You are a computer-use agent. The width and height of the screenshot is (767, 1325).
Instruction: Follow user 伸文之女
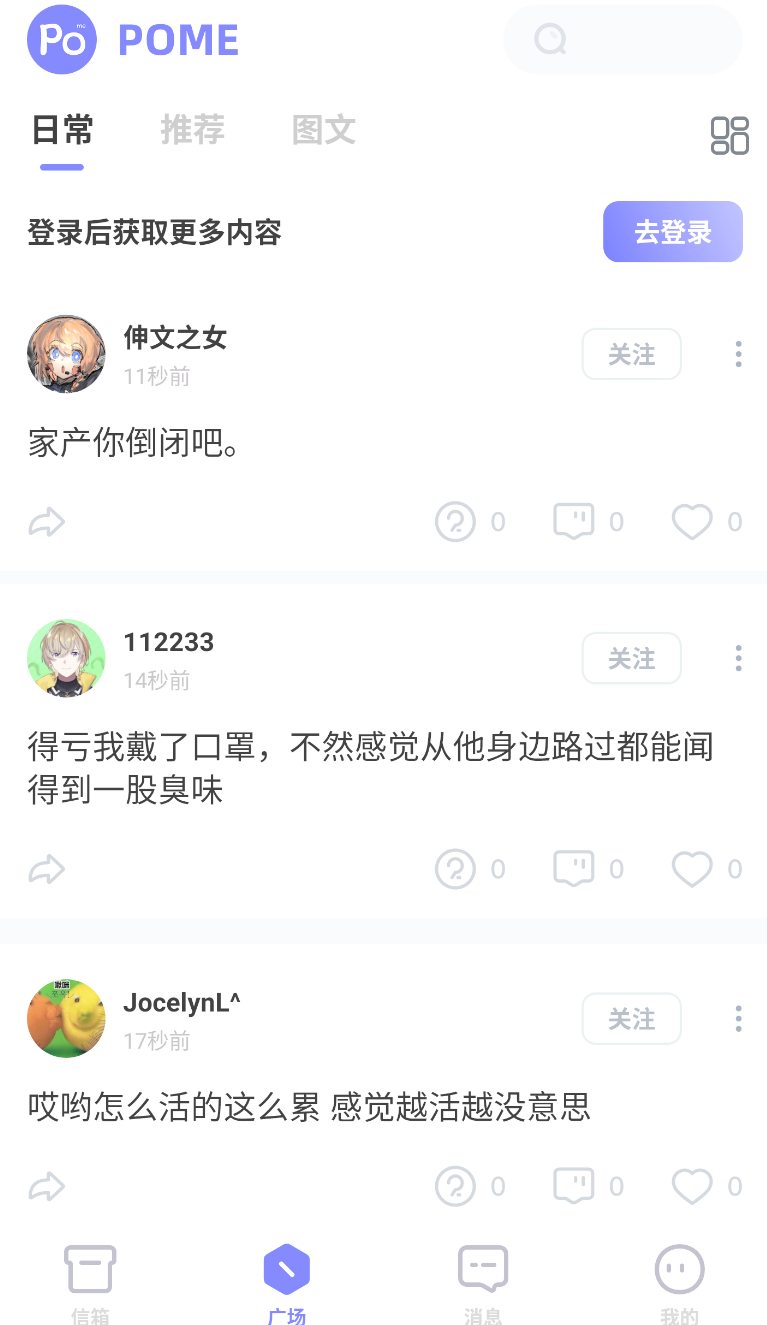tap(631, 354)
